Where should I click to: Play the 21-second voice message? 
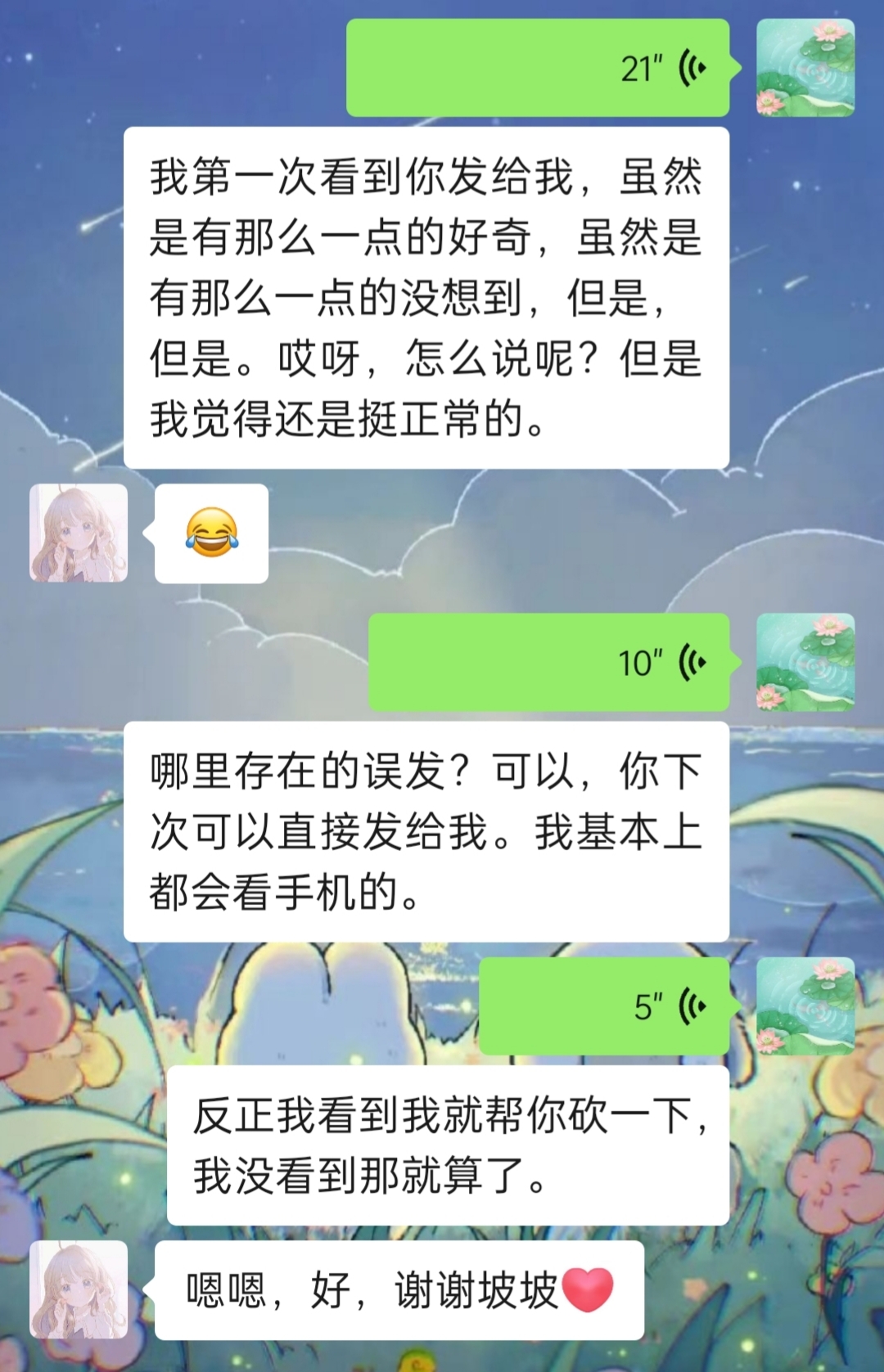coord(538,68)
